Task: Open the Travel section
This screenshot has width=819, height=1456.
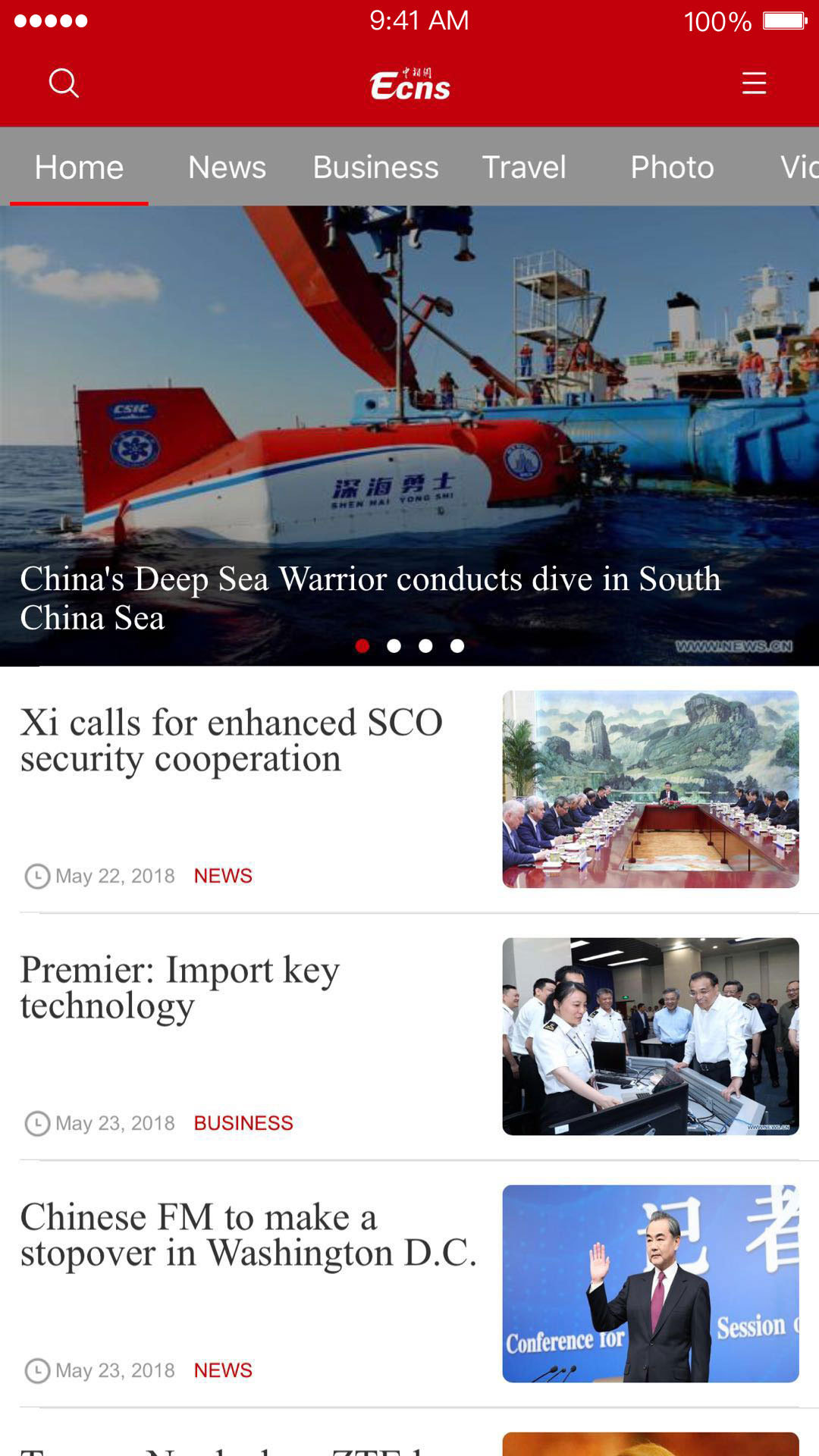Action: click(x=525, y=167)
